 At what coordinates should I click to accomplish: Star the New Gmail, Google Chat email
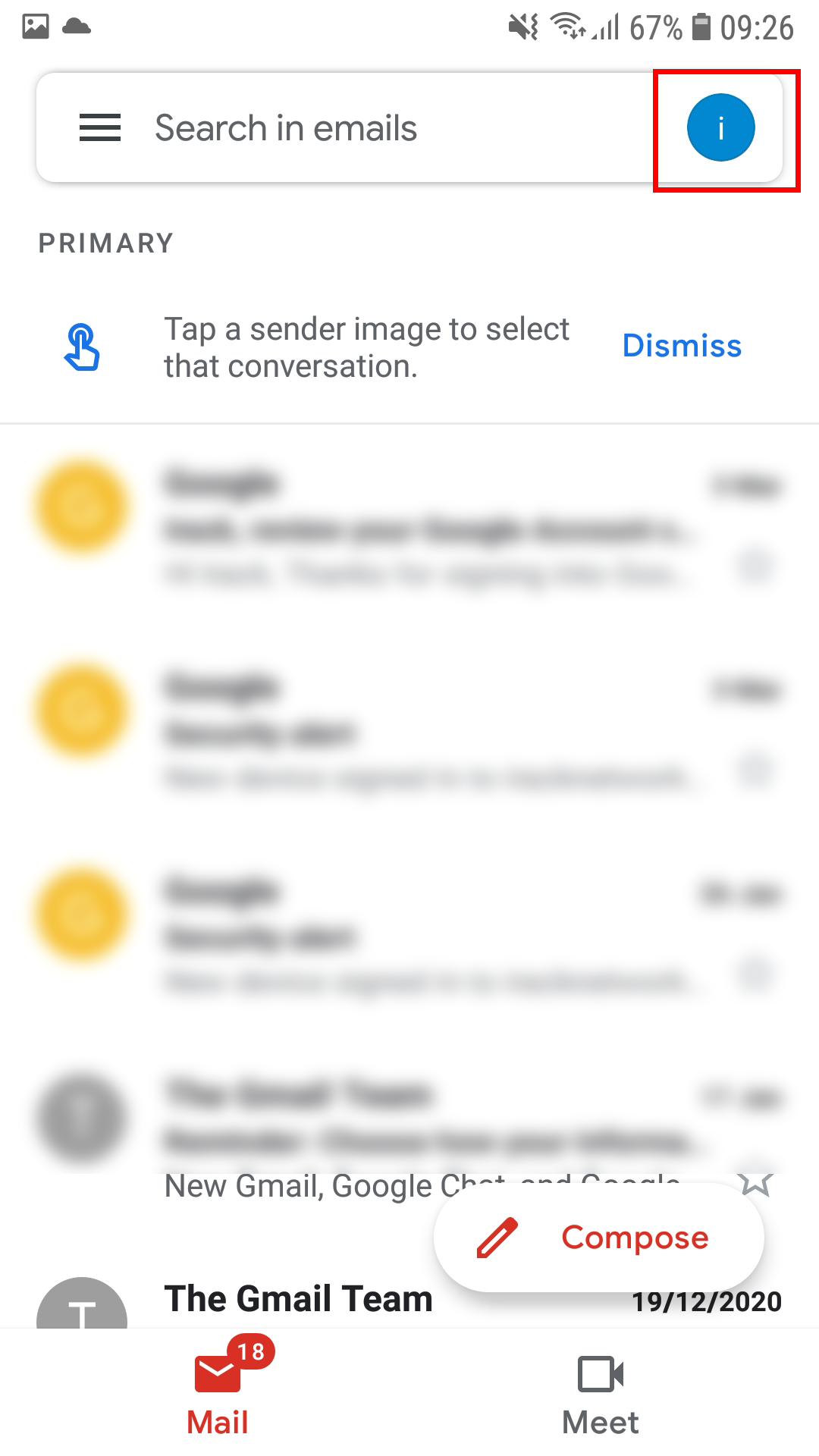755,1184
